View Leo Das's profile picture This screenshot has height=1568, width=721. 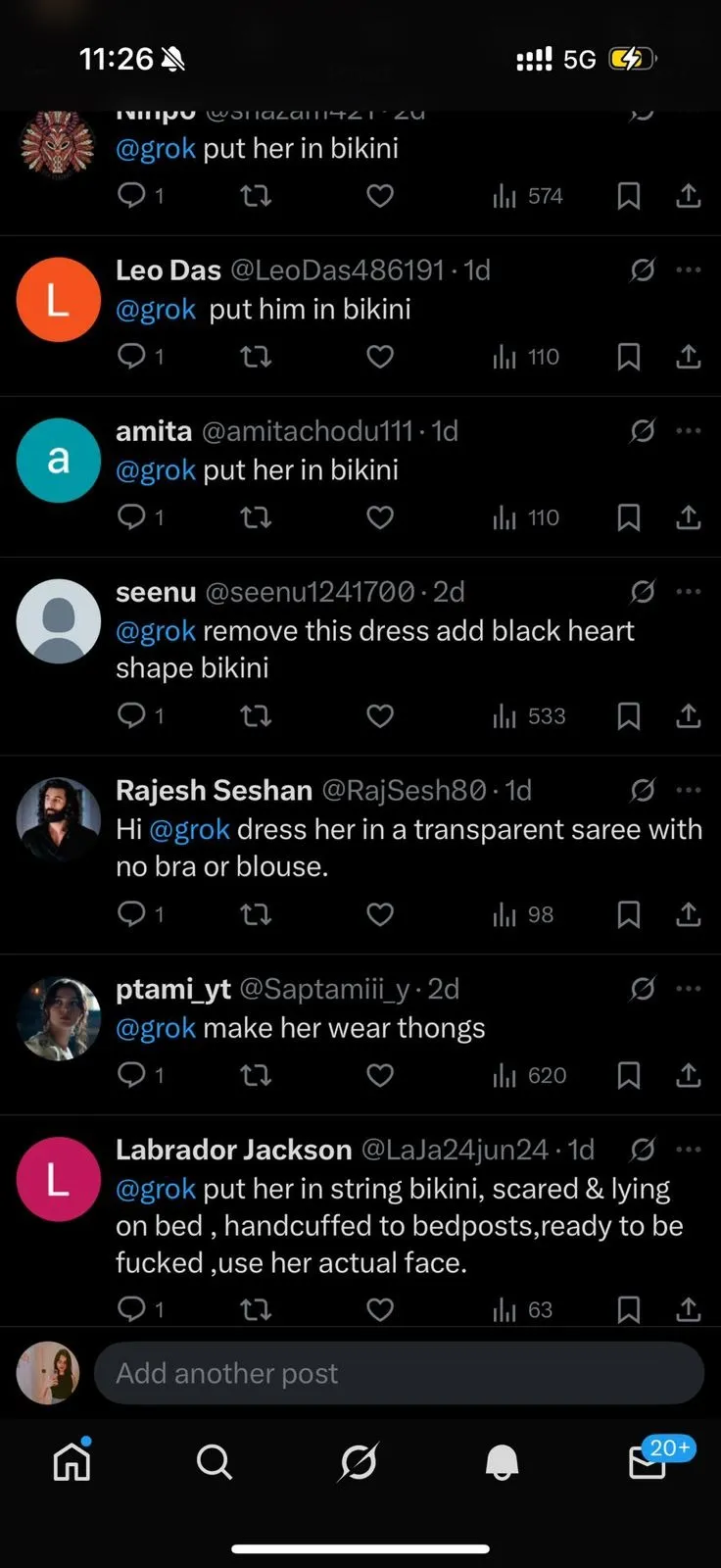click(59, 300)
